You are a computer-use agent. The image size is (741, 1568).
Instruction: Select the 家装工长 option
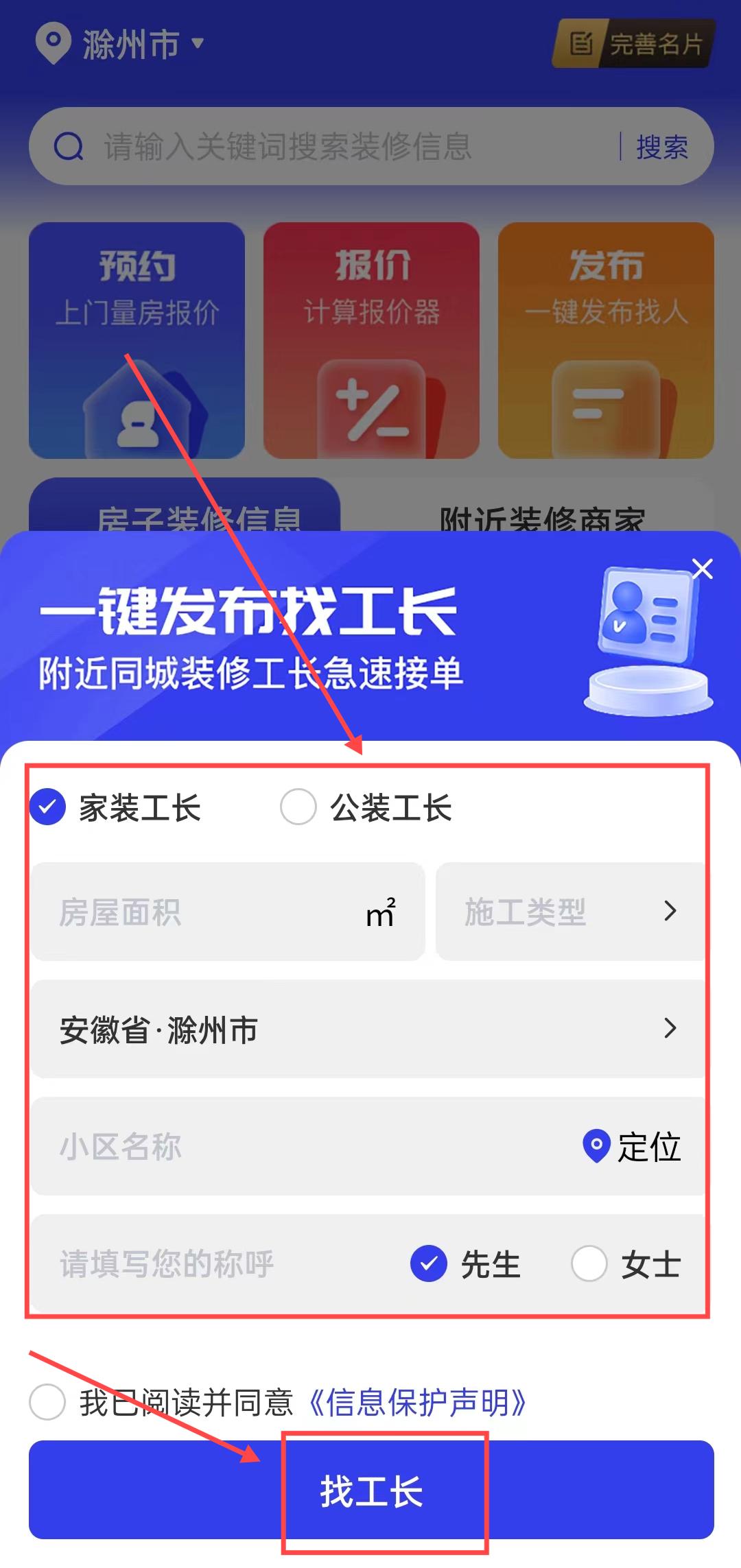pos(48,807)
